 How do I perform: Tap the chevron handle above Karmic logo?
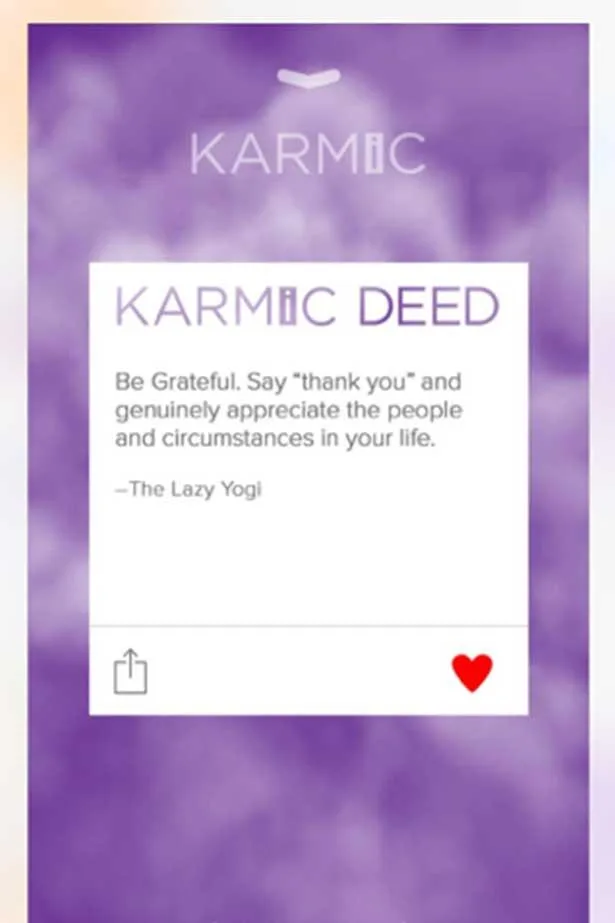tap(308, 78)
